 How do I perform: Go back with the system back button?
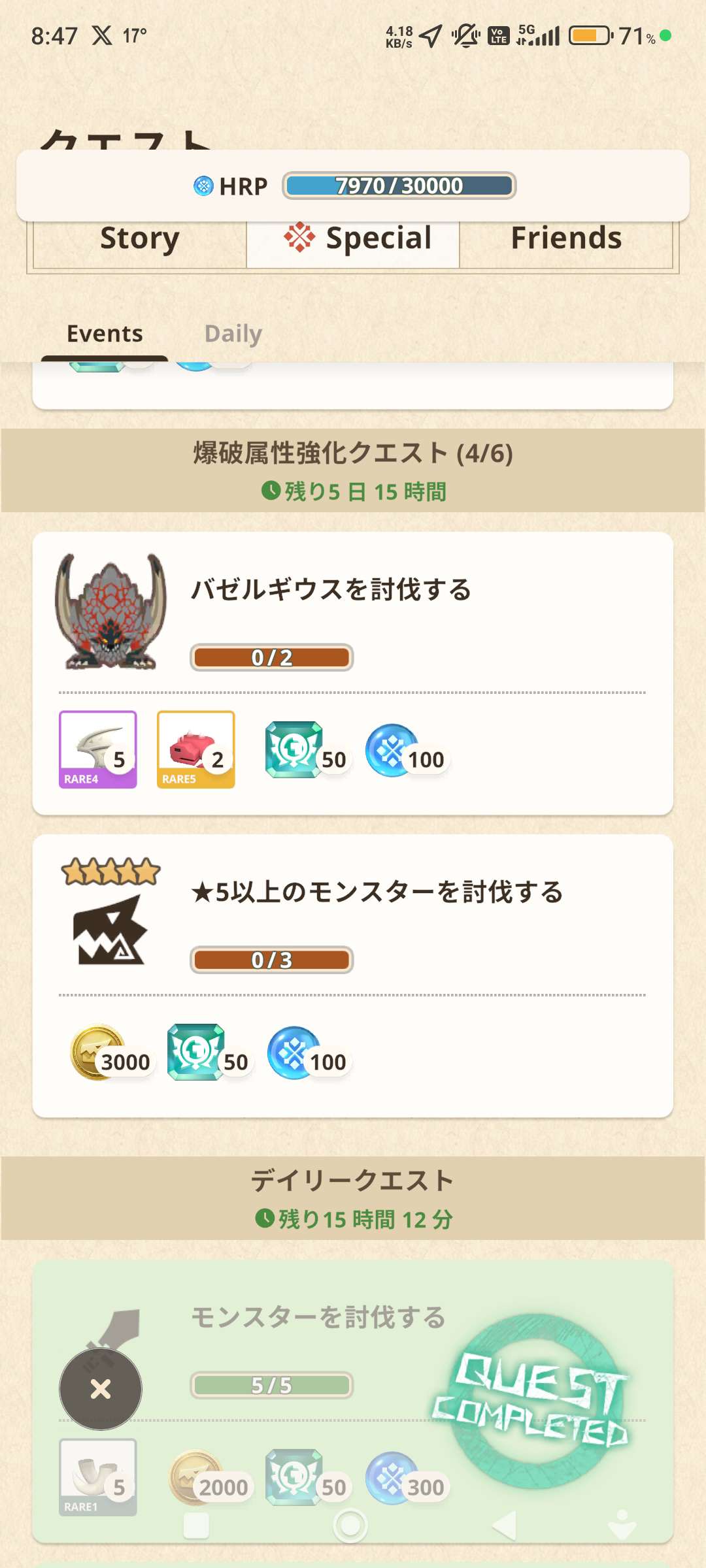point(505,1526)
